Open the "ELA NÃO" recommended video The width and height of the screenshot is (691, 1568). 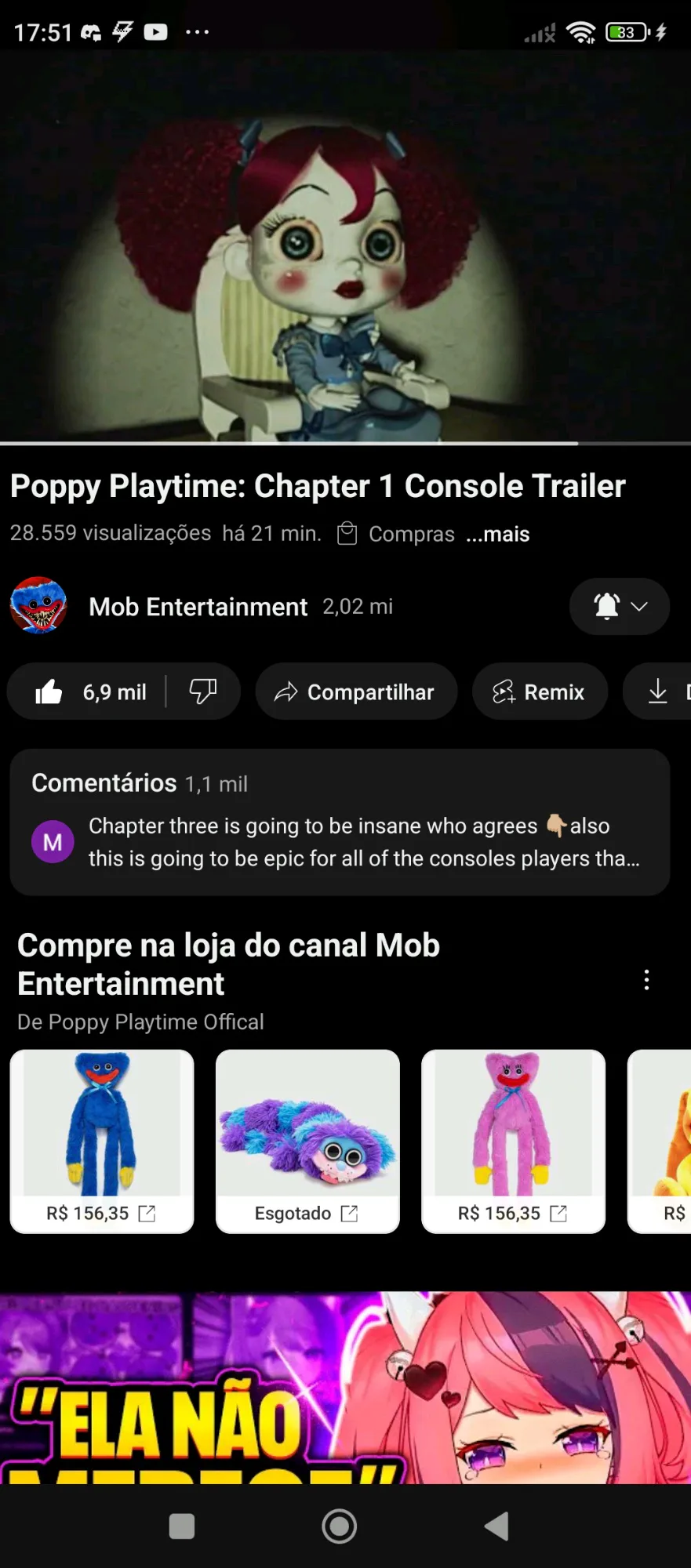tap(345, 1388)
